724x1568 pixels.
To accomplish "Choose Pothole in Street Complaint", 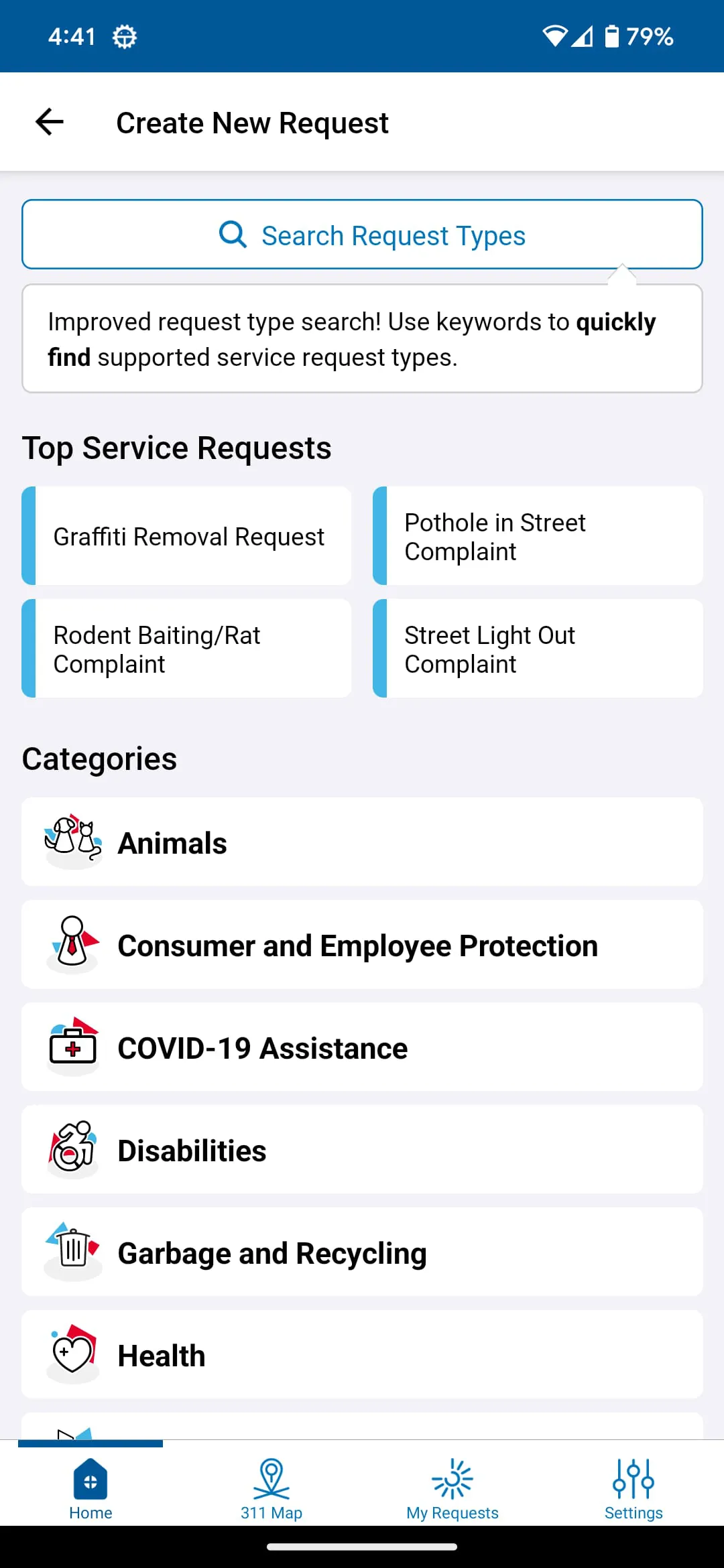I will tap(538, 536).
